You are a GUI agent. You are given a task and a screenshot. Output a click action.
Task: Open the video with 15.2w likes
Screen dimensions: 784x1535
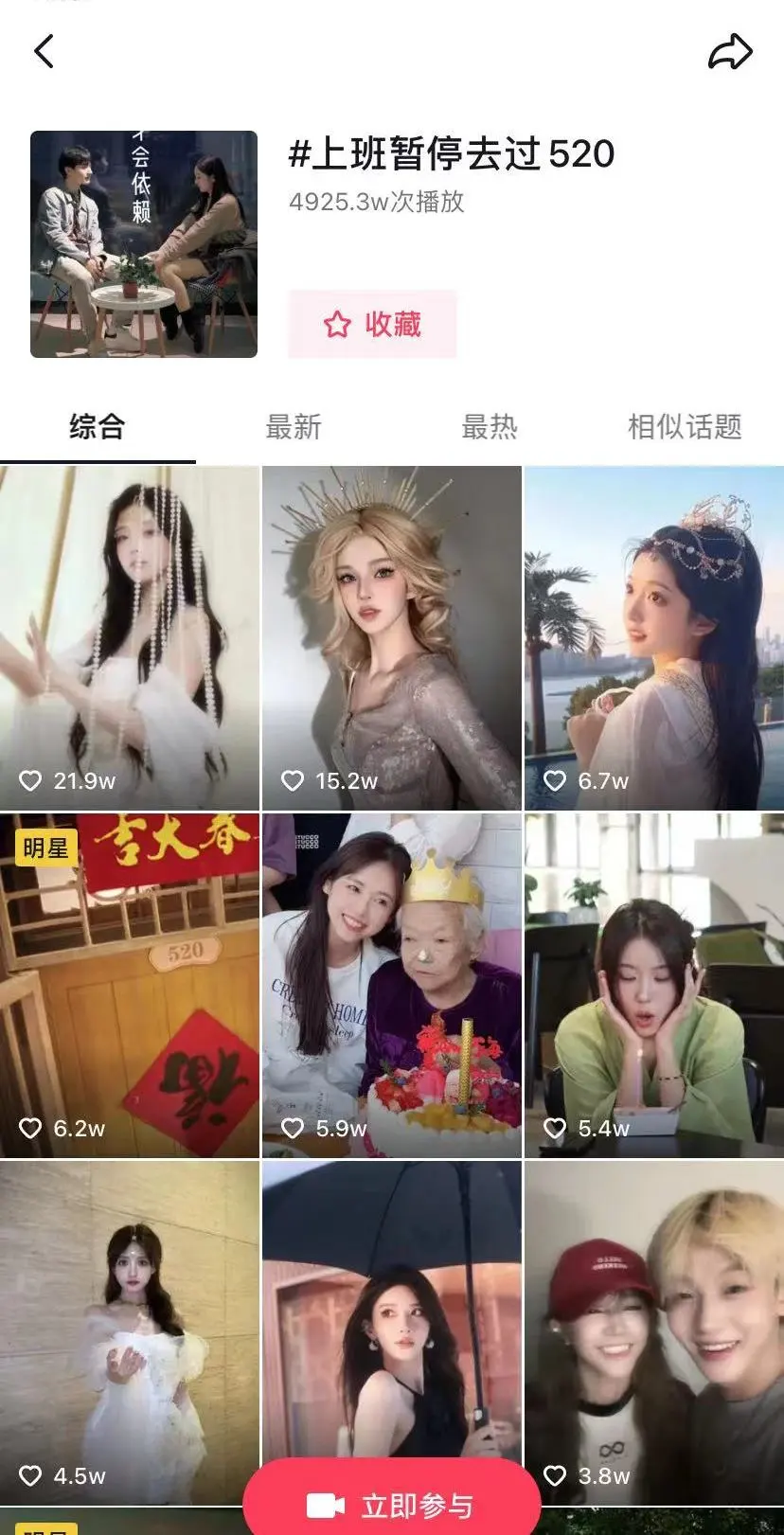pyautogui.click(x=392, y=637)
